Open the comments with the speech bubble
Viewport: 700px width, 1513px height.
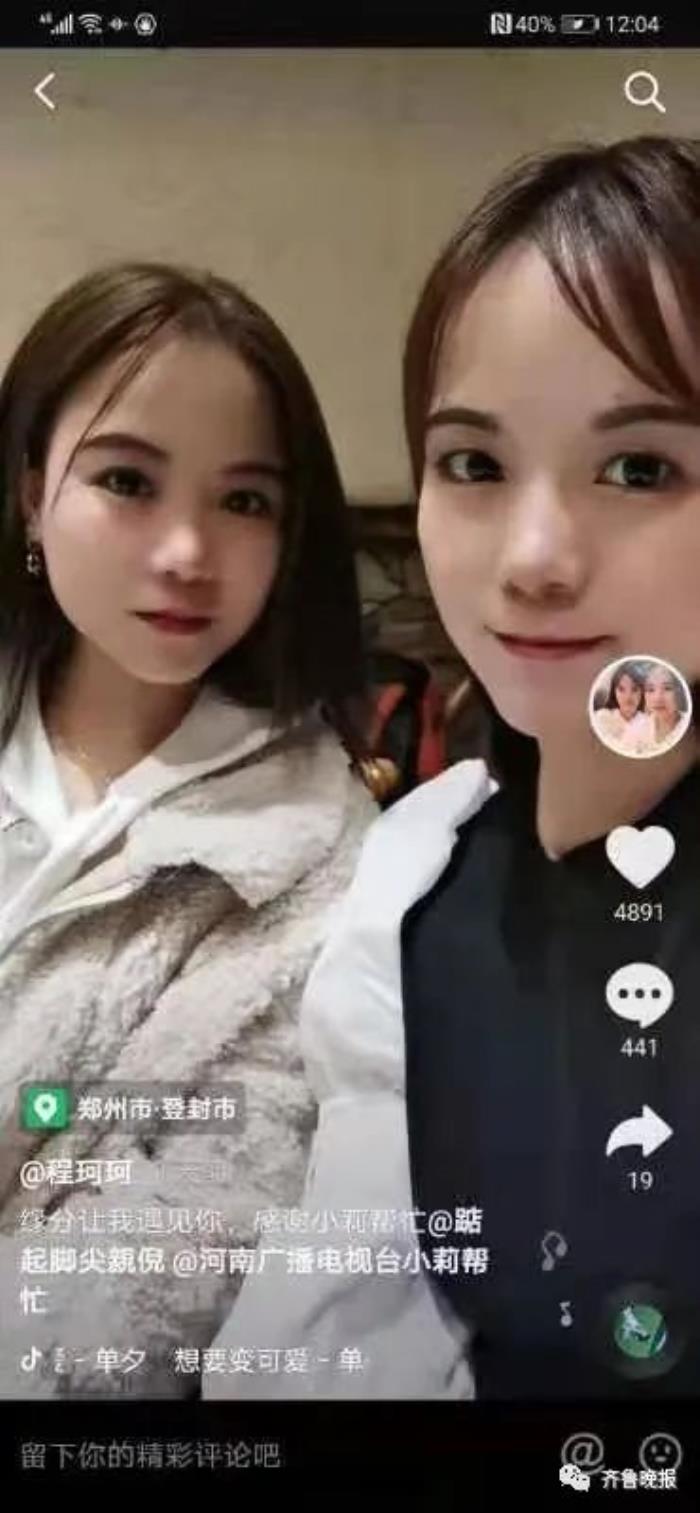point(639,995)
